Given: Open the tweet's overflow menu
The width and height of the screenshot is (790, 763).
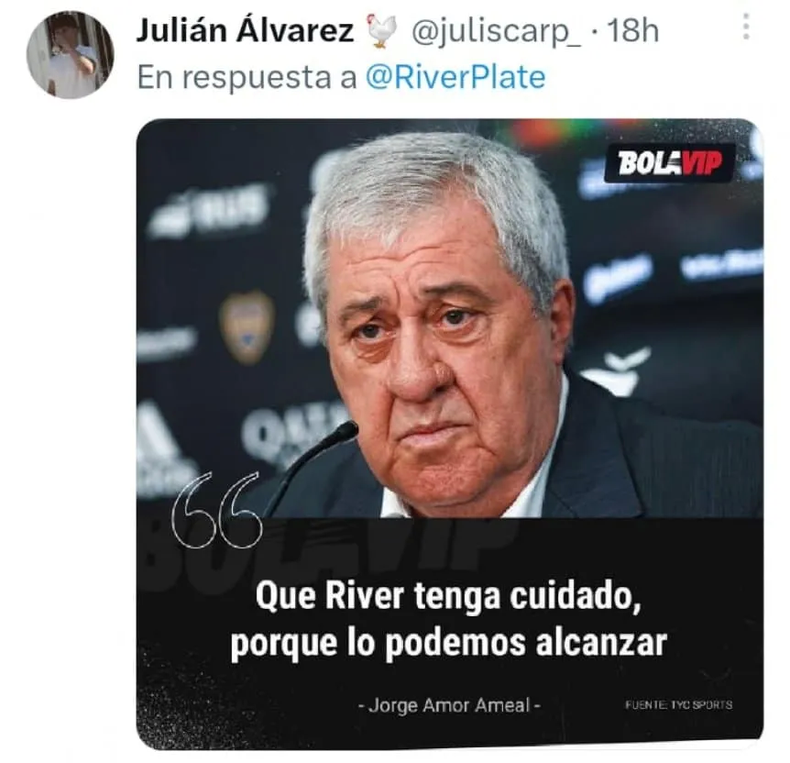Looking at the screenshot, I should (746, 28).
